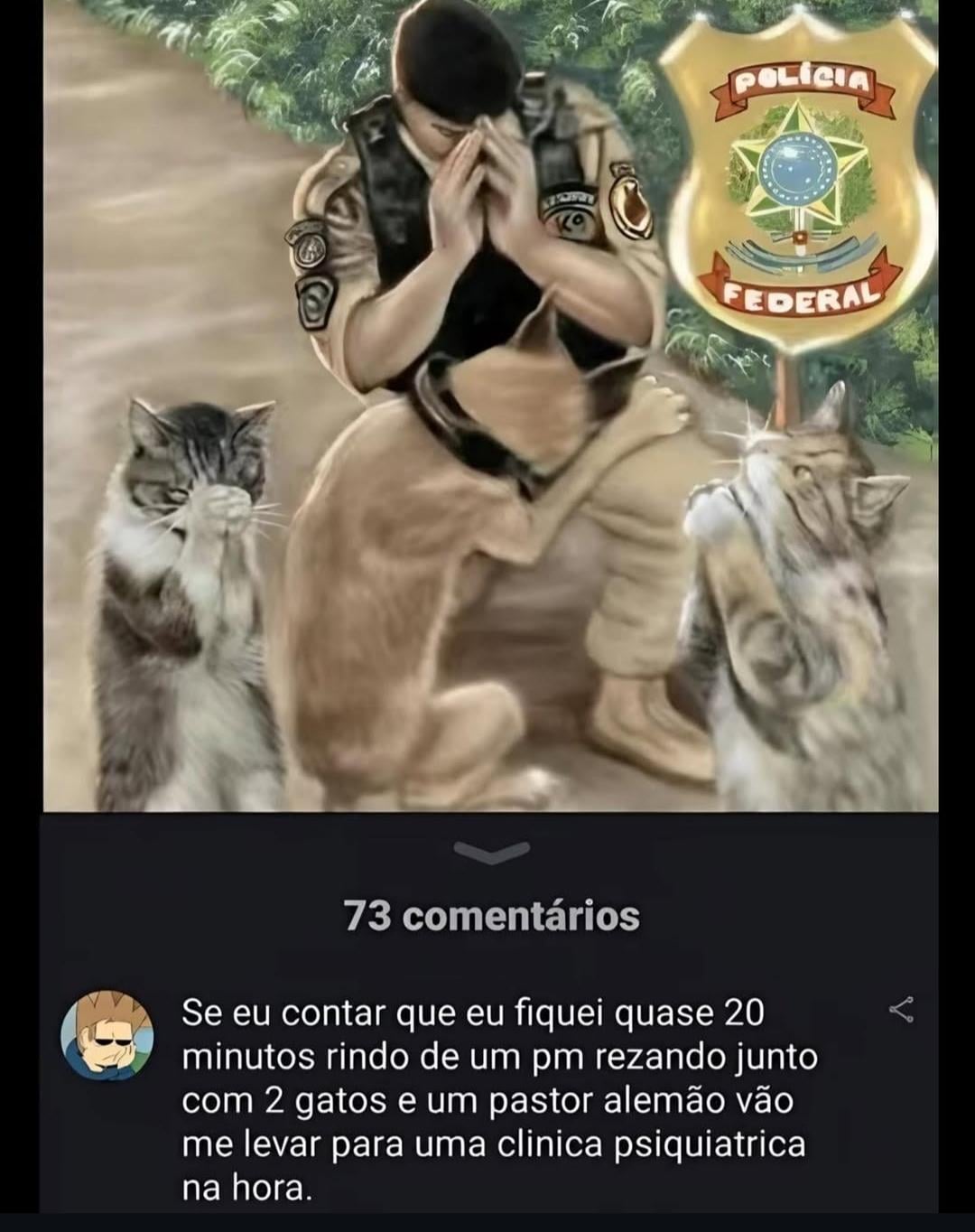Share the comment about the pm rezando

901,1010
